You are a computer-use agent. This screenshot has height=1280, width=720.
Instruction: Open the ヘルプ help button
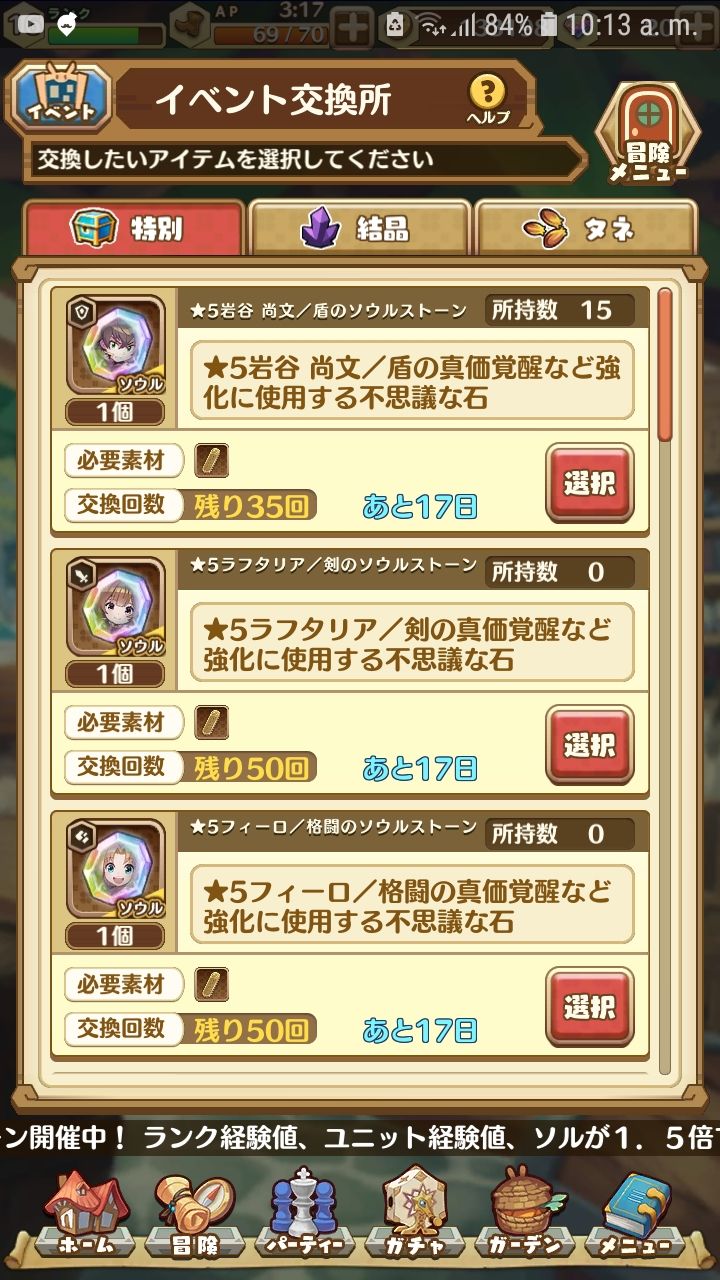click(x=487, y=99)
